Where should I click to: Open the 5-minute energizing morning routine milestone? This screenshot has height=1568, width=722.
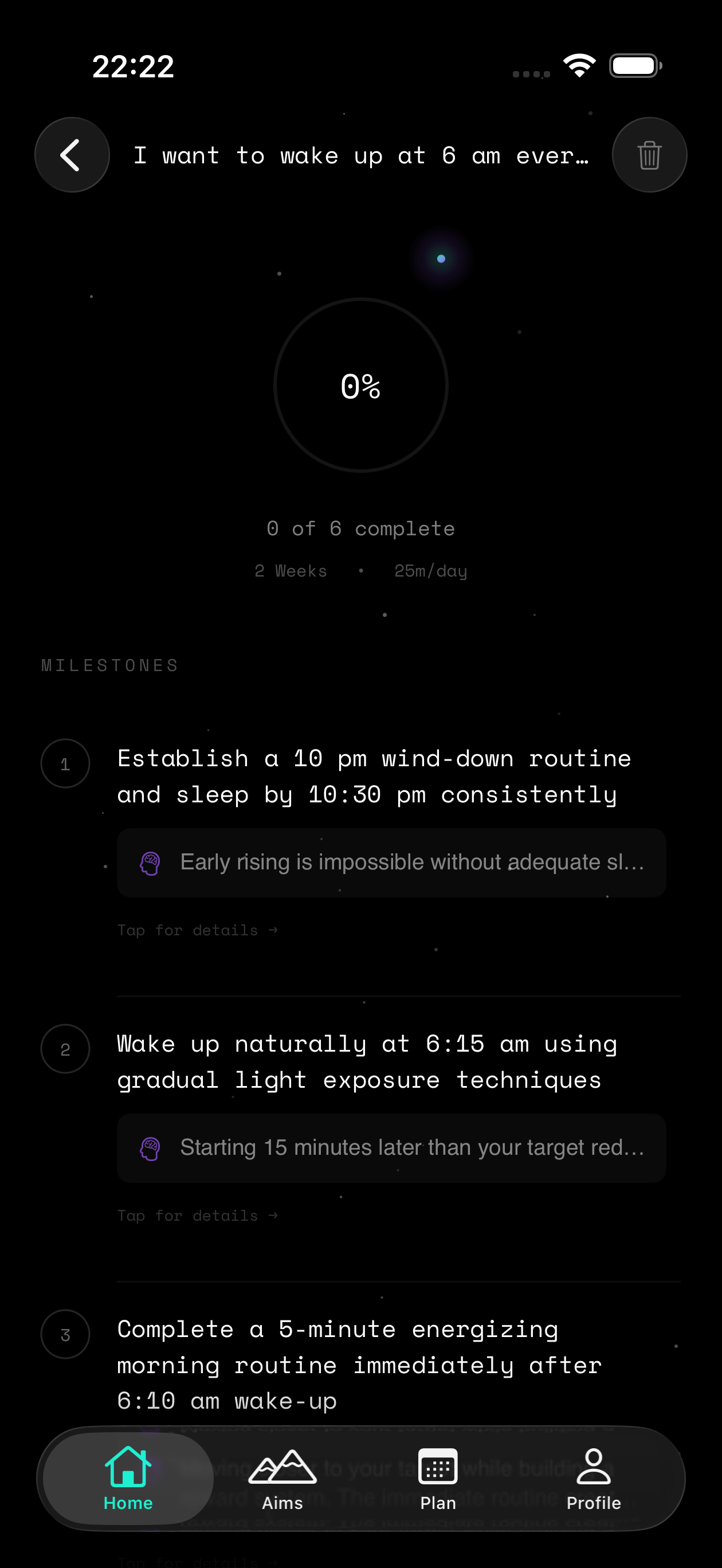point(359,1365)
